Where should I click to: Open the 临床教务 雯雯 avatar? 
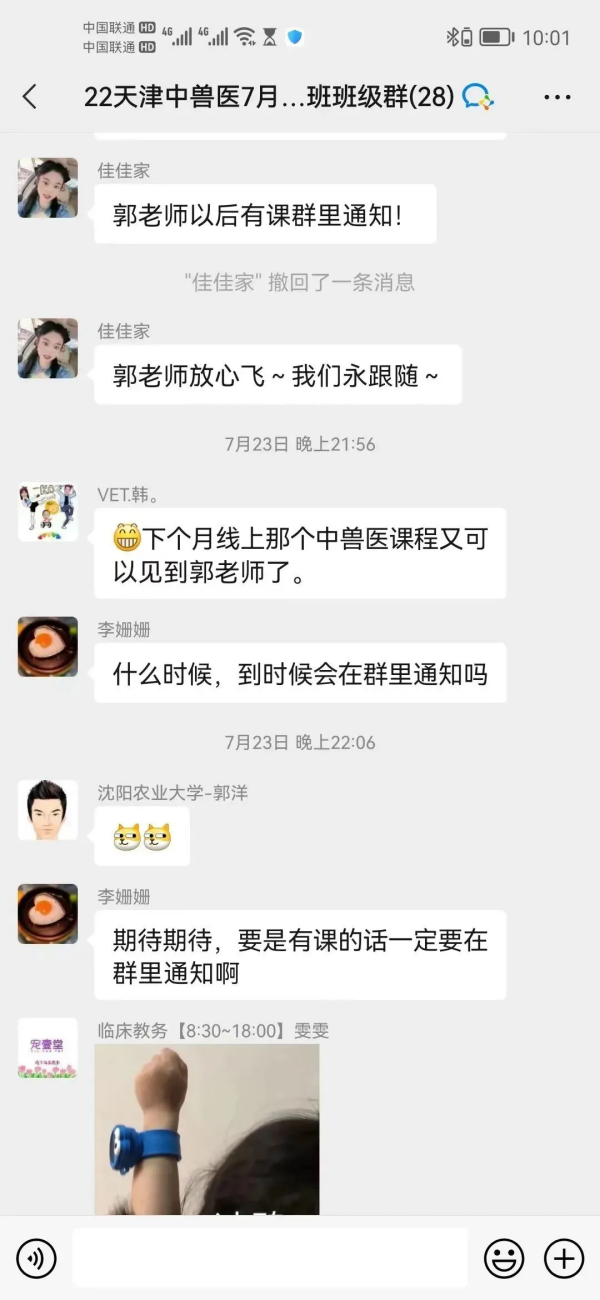[x=48, y=1048]
